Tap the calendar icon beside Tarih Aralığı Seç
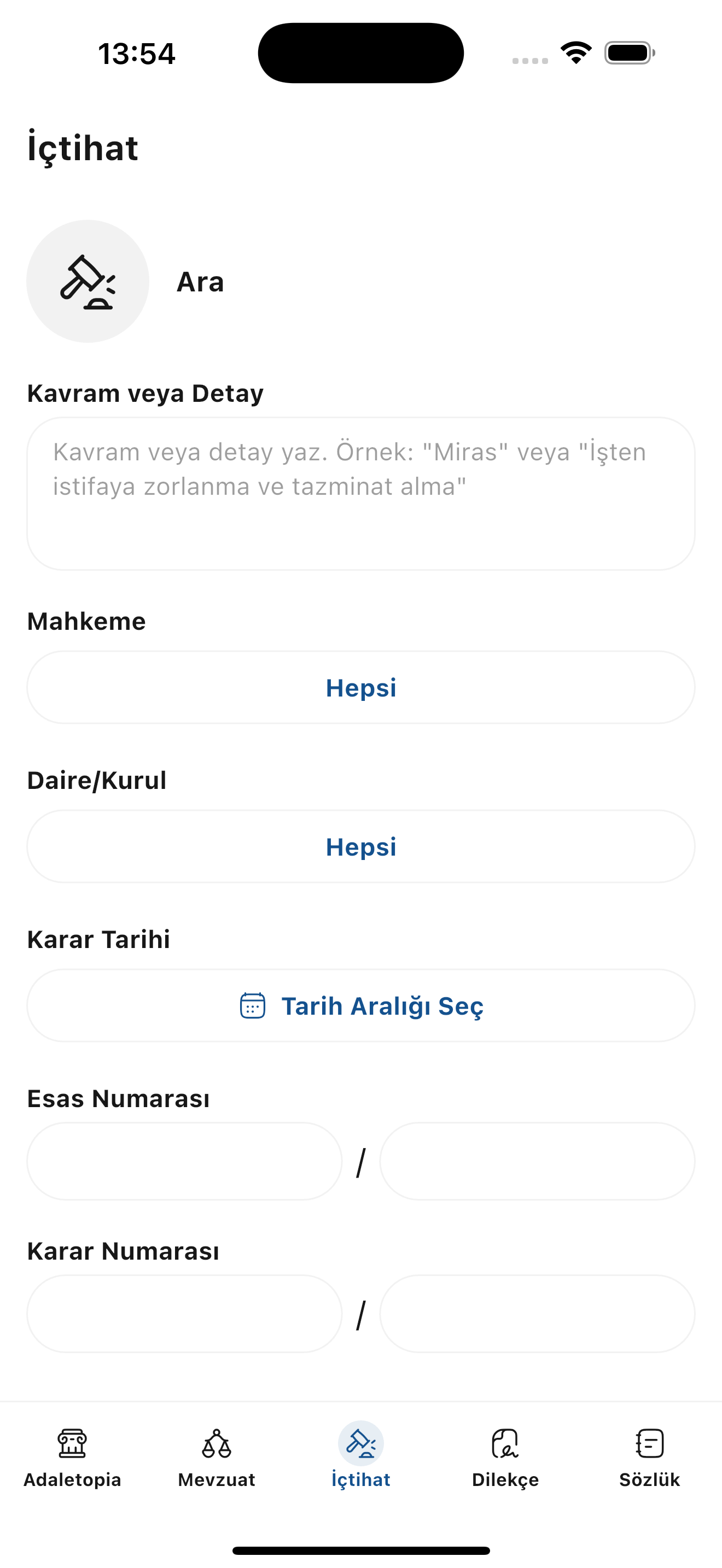The height and width of the screenshot is (1568, 722). tap(253, 1005)
